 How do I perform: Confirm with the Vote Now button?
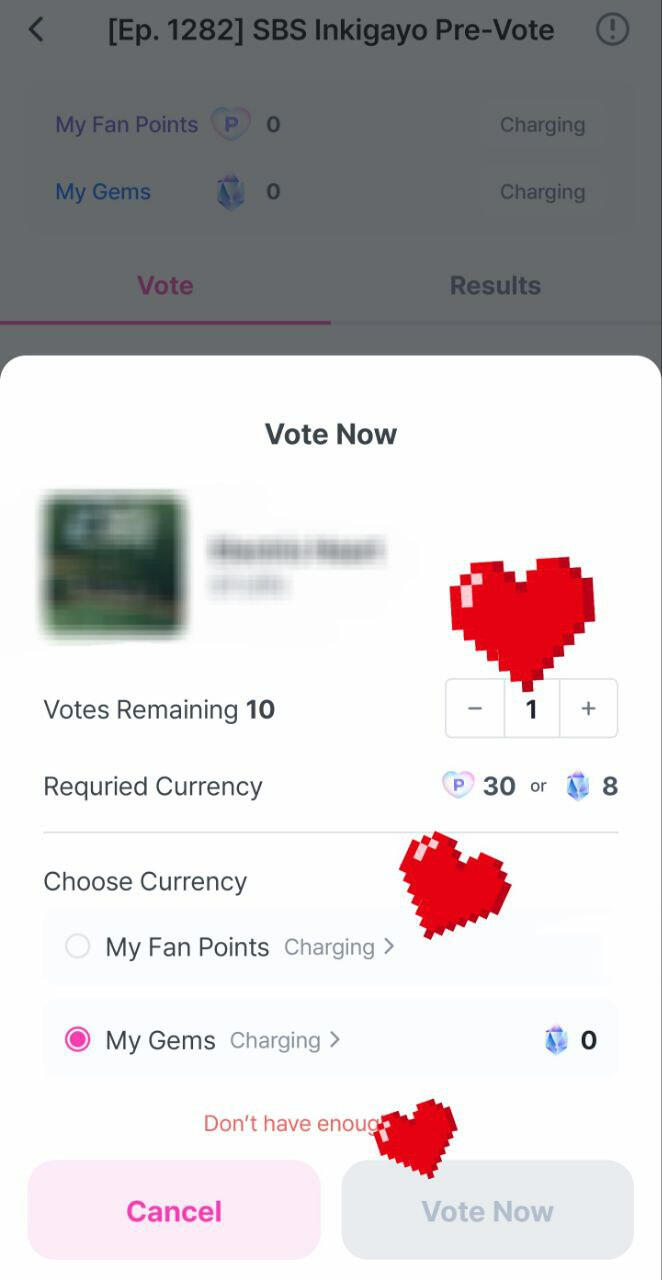[x=487, y=1211]
